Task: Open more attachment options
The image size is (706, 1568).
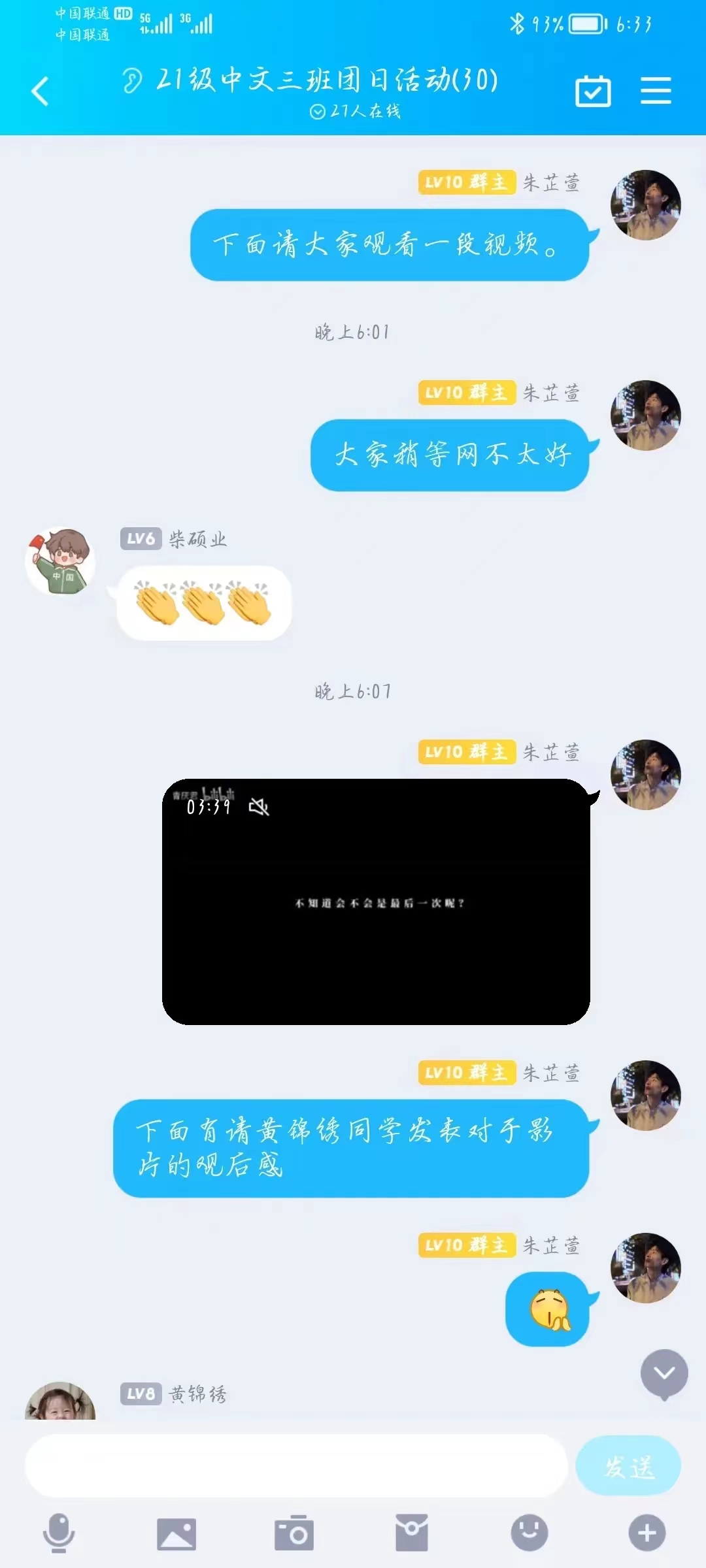Action: 647,1532
